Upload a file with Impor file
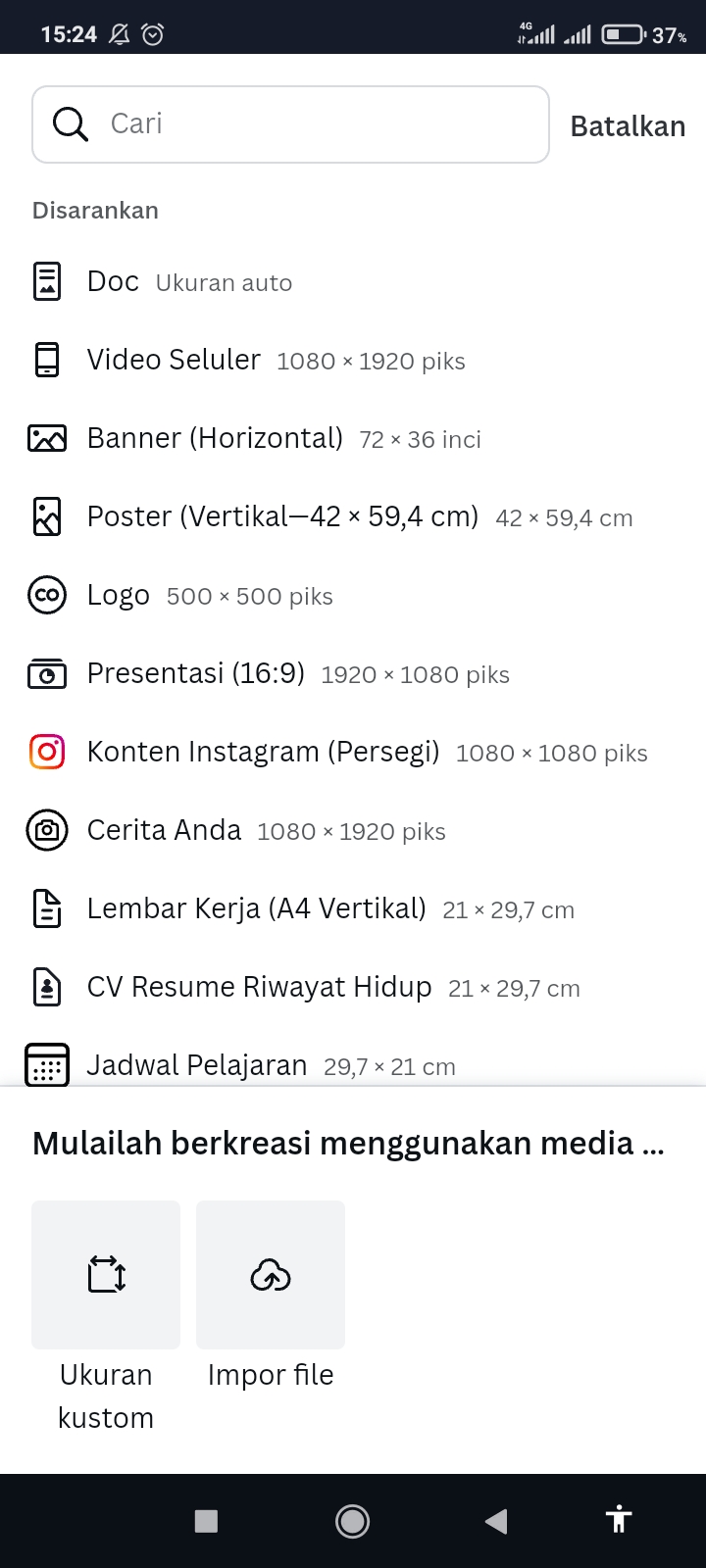The image size is (706, 1568). [x=271, y=1275]
